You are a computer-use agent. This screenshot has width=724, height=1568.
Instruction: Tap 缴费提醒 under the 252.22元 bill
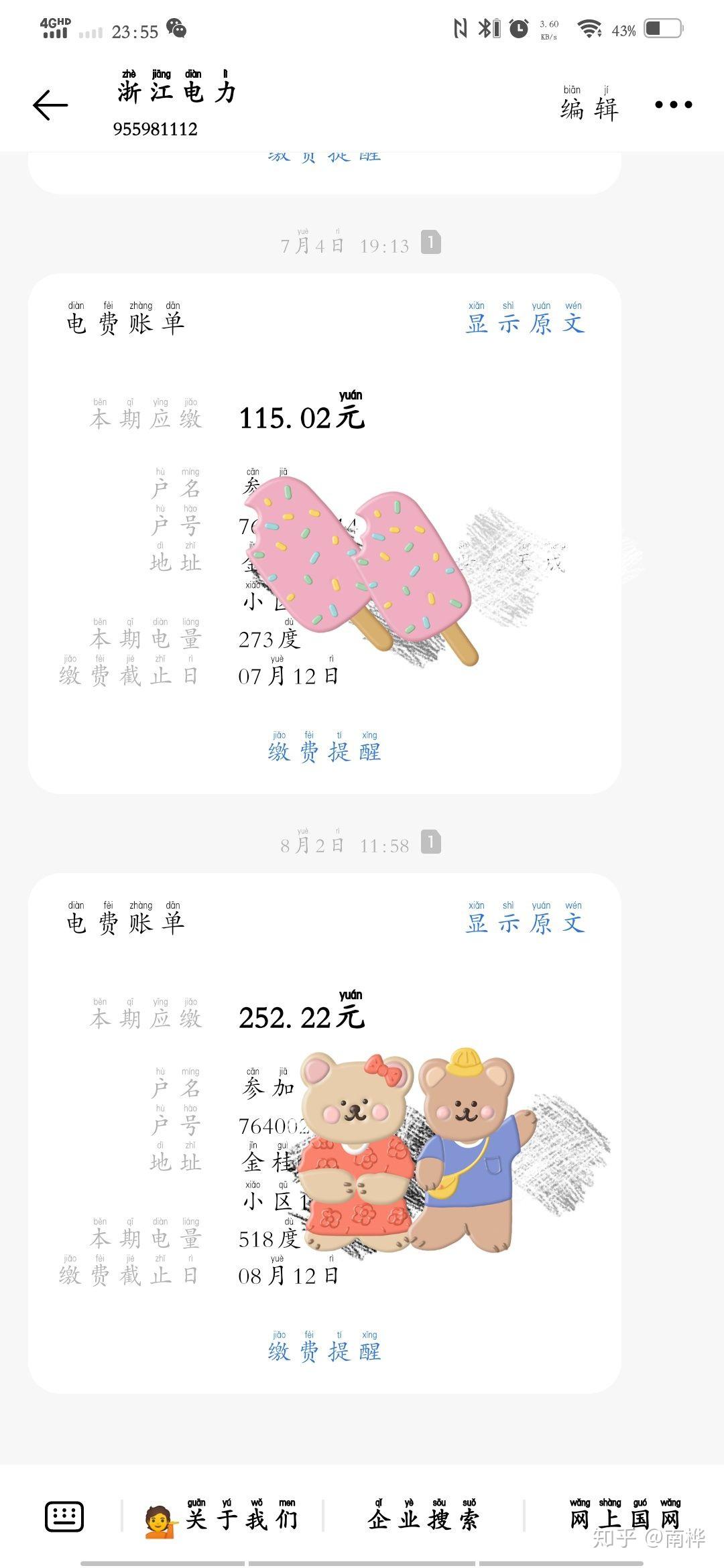[324, 1350]
